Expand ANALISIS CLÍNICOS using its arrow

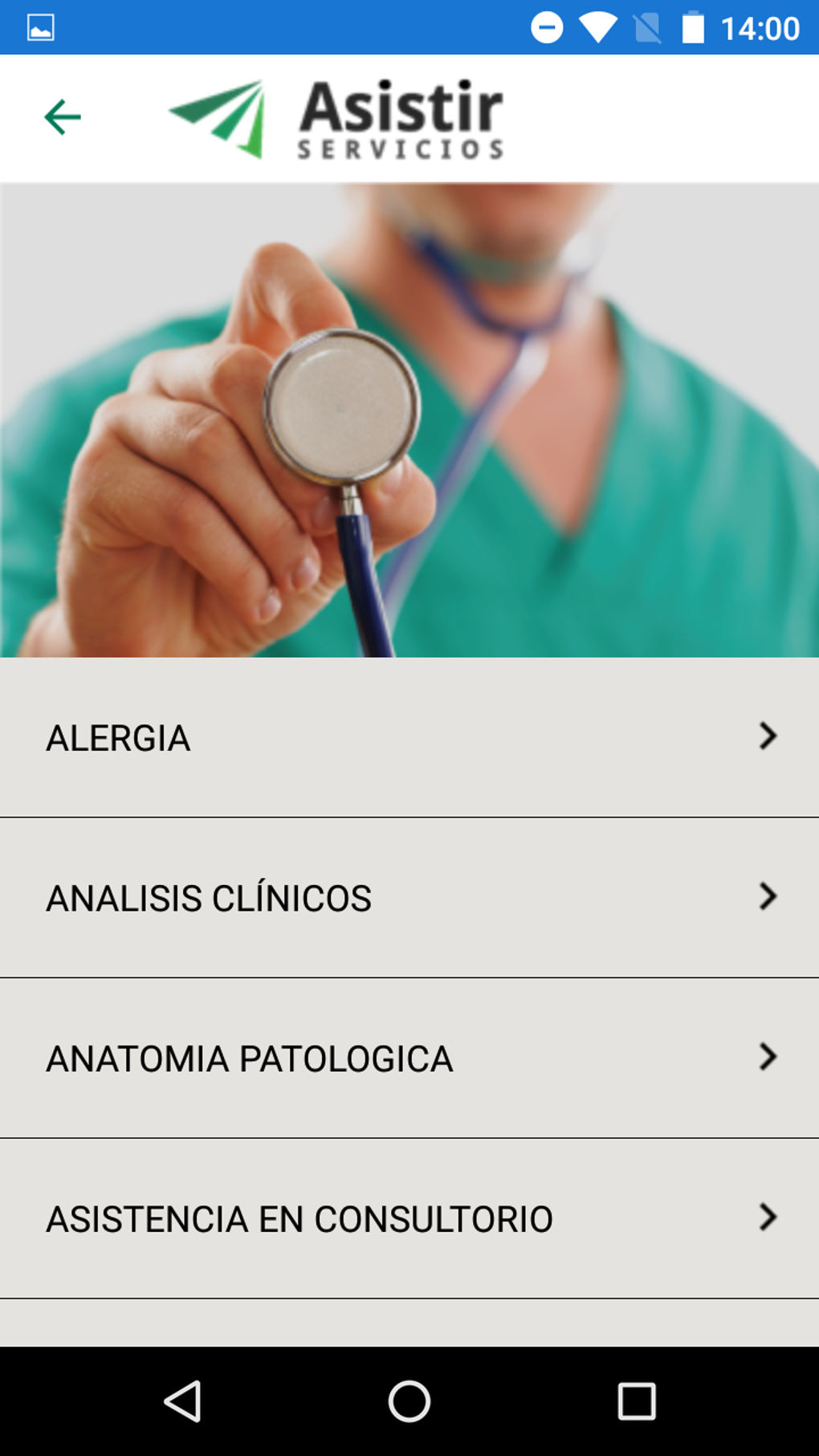(x=768, y=898)
